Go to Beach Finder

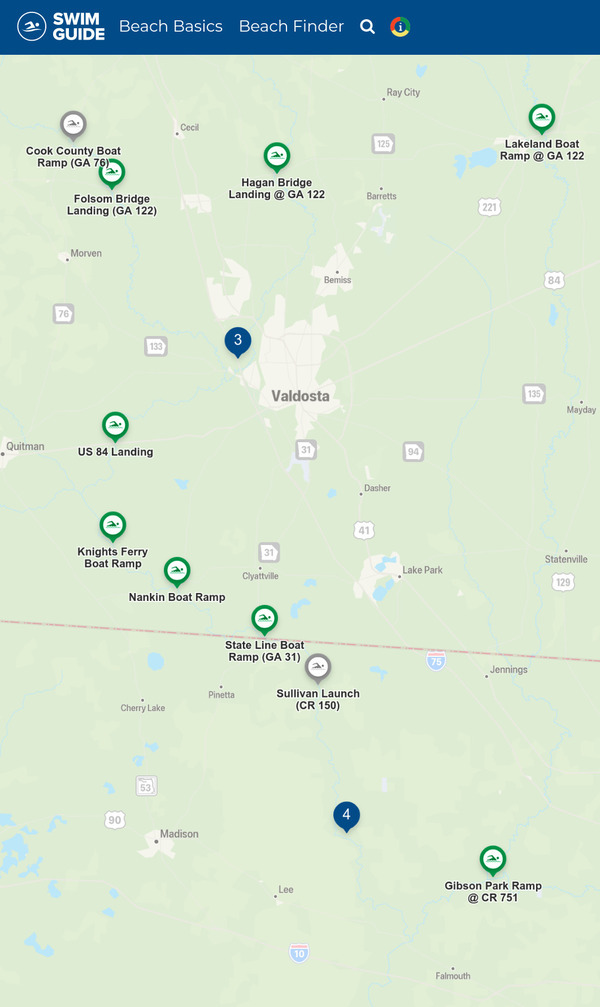[291, 27]
